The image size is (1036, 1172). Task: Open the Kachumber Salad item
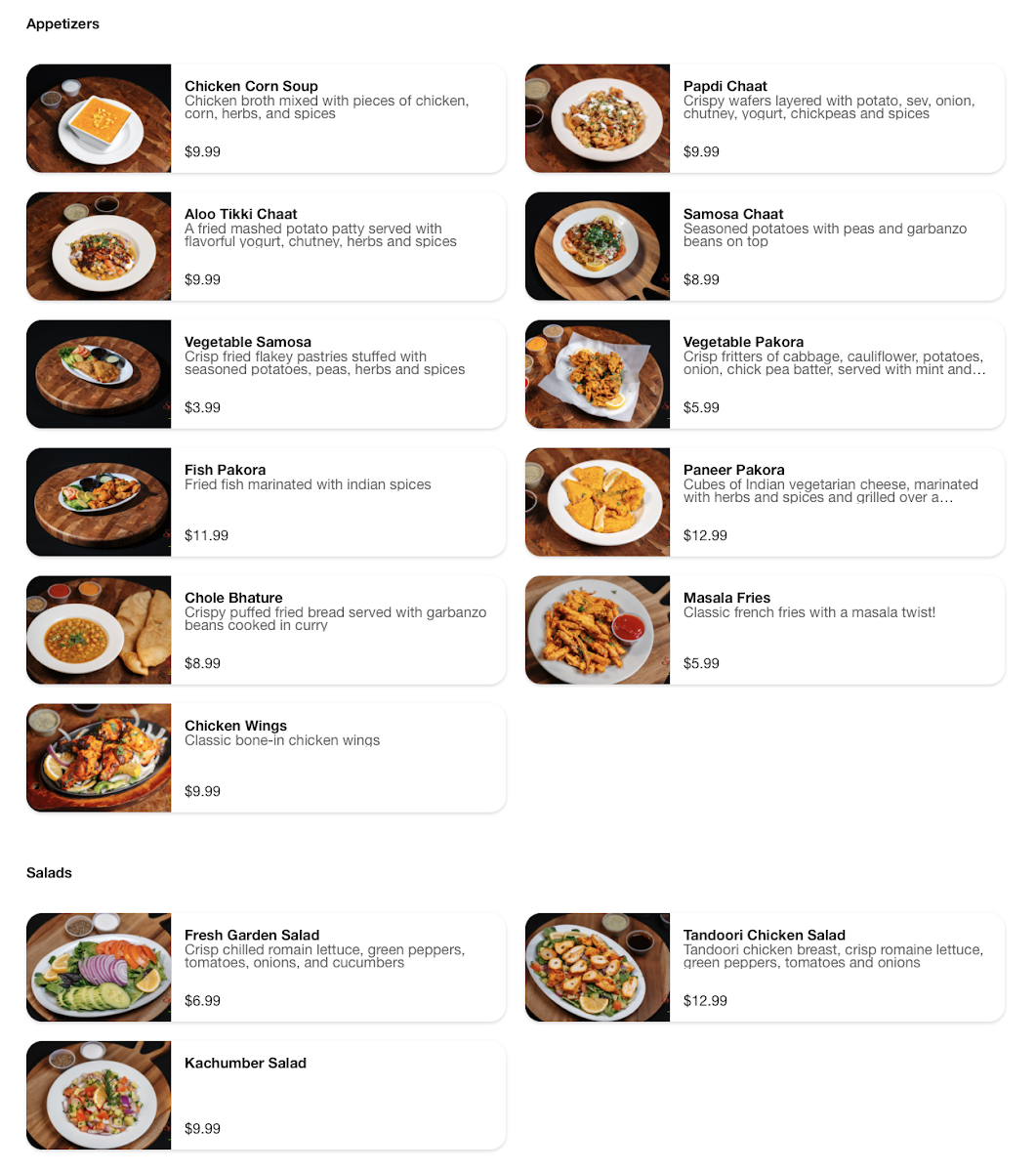click(266, 1095)
